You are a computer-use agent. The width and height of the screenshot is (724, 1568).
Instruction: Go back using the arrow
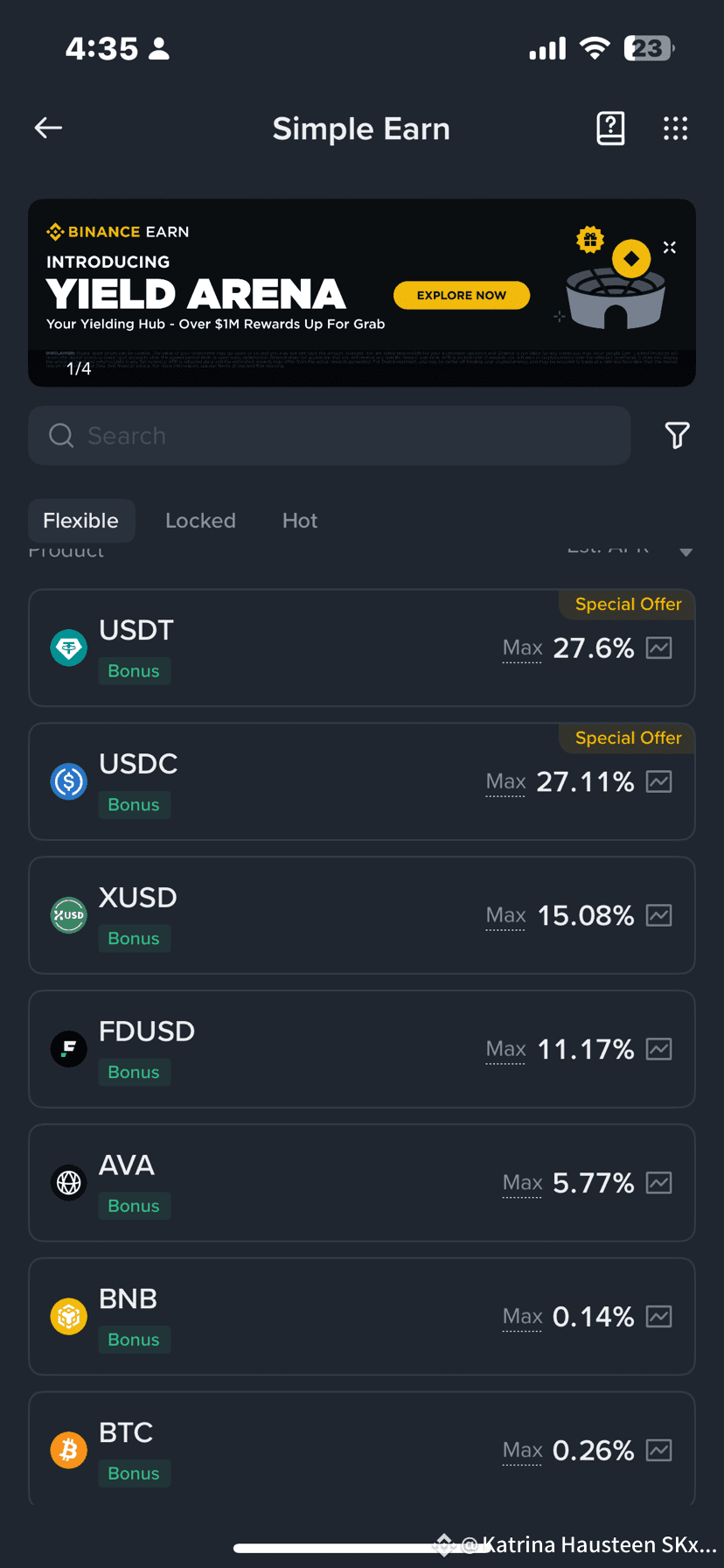[48, 129]
